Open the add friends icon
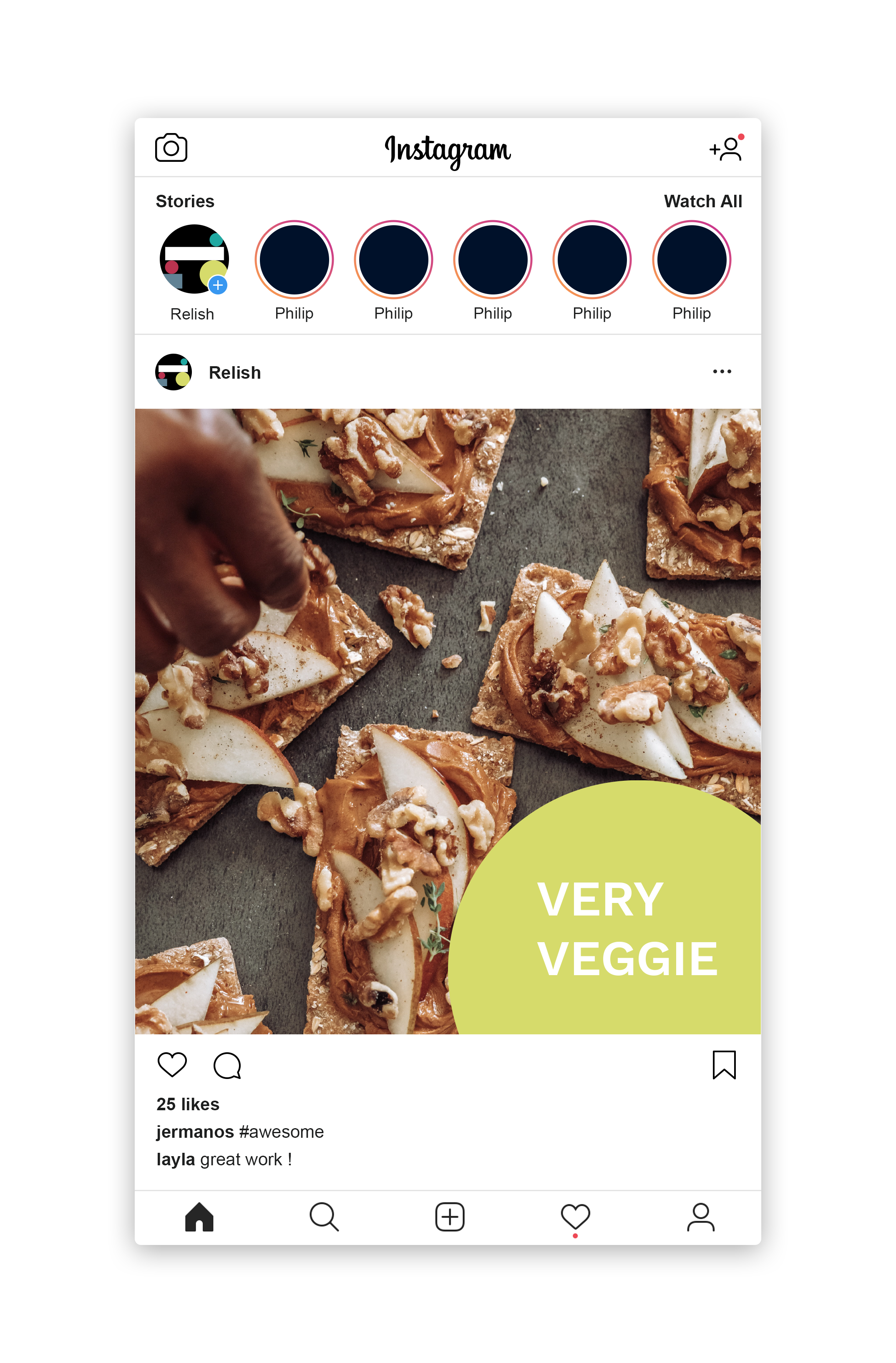This screenshot has width=896, height=1363. point(726,149)
